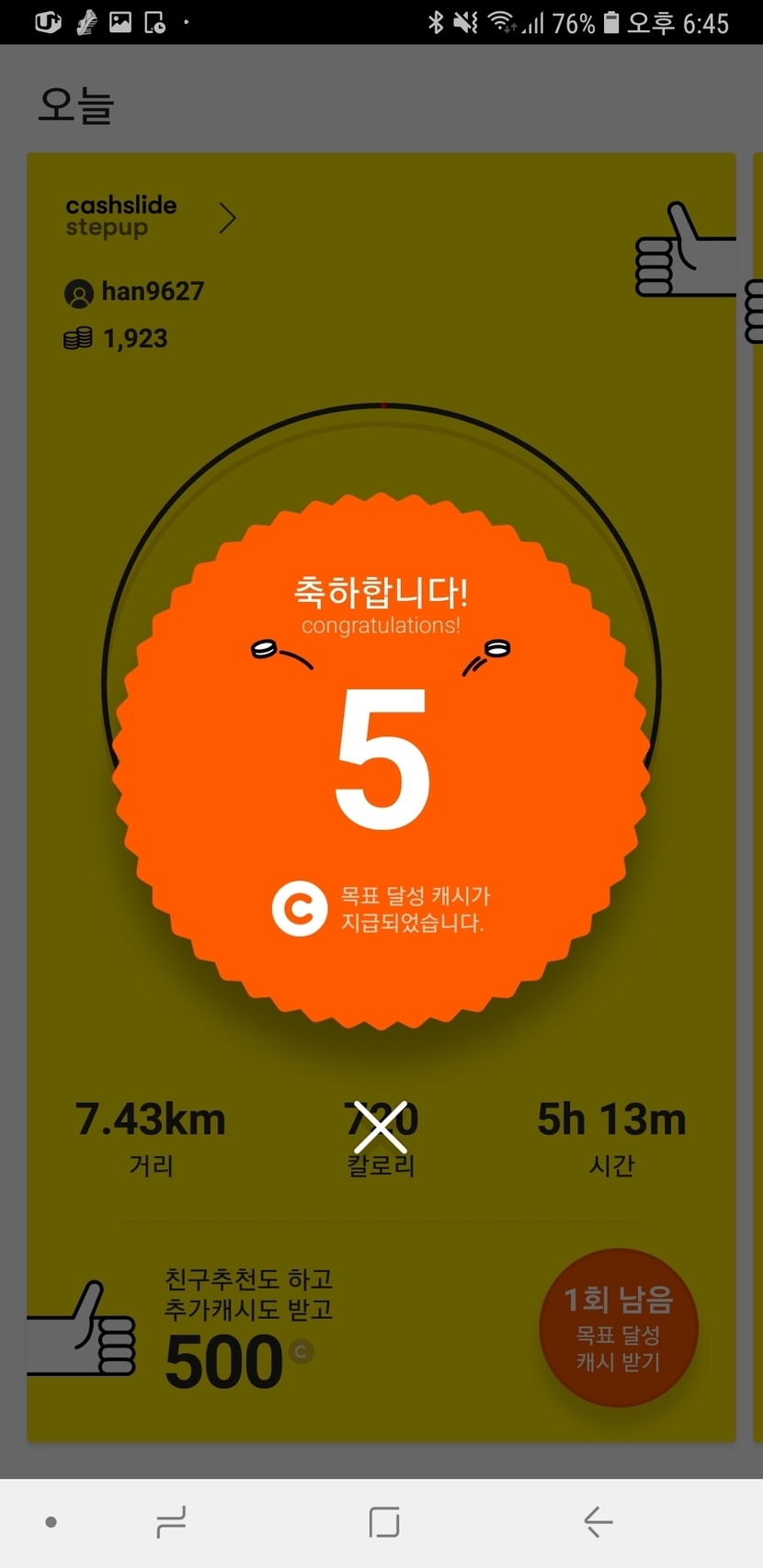Image resolution: width=763 pixels, height=1568 pixels.
Task: Open the cashslide stepup chevron
Action: [227, 218]
